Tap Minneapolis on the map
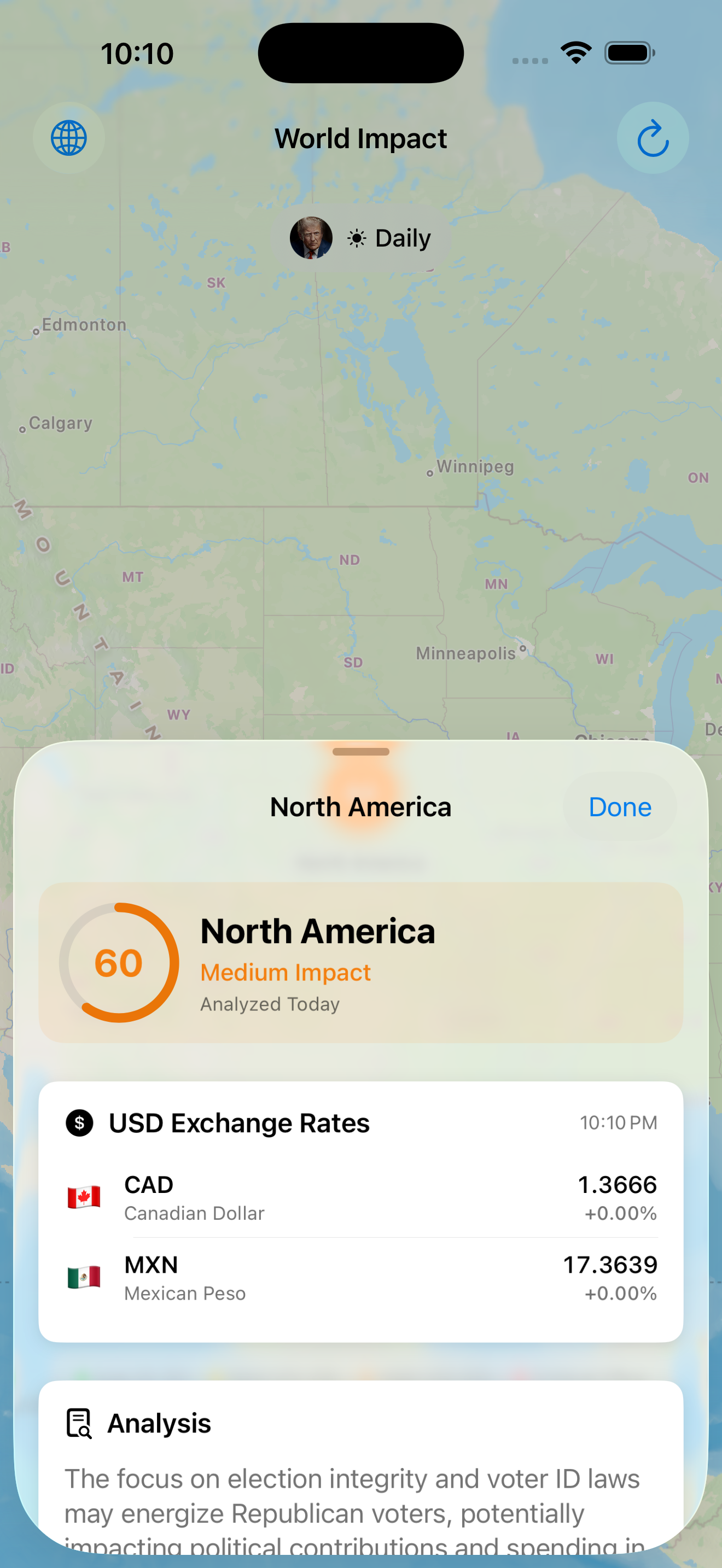 coord(467,653)
